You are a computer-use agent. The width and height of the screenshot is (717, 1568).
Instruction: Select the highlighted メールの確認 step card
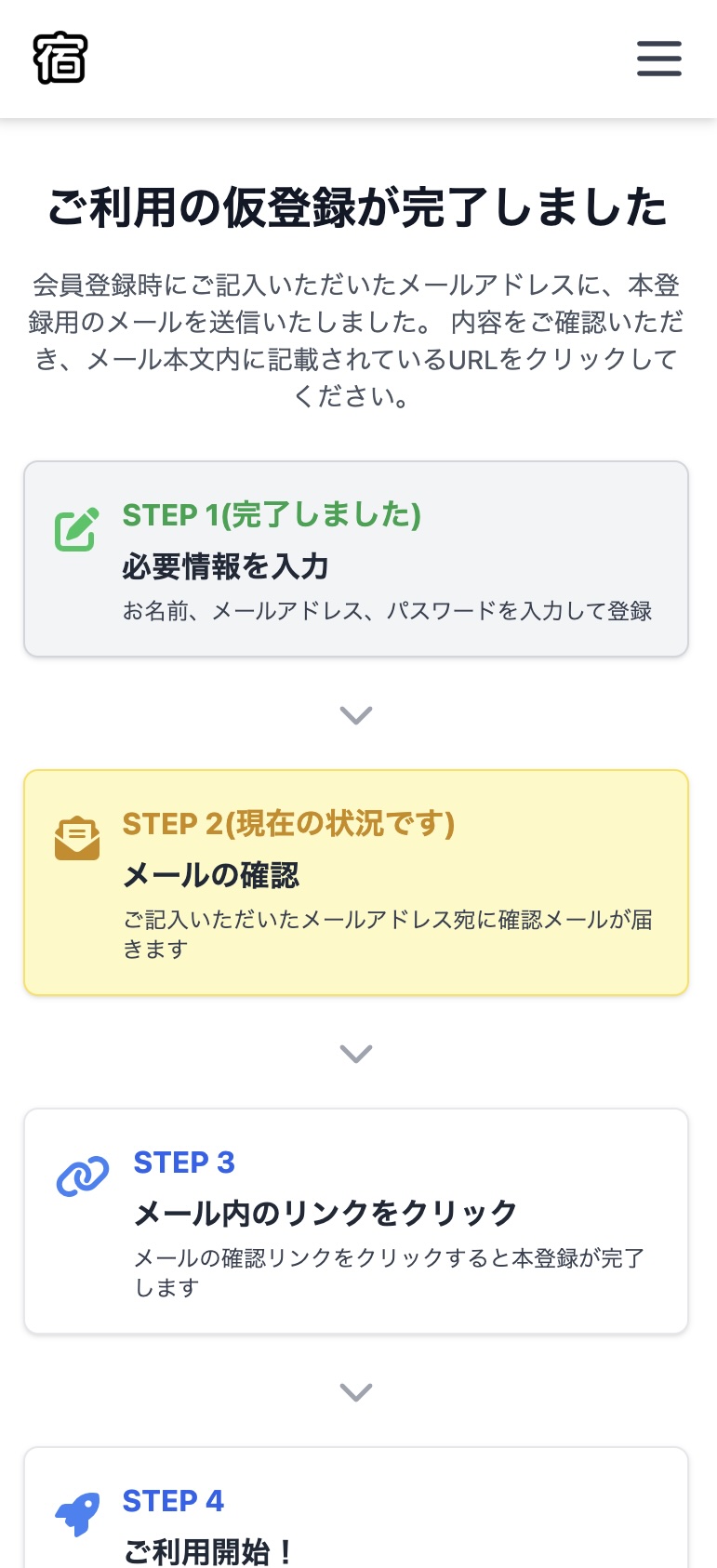pos(356,882)
